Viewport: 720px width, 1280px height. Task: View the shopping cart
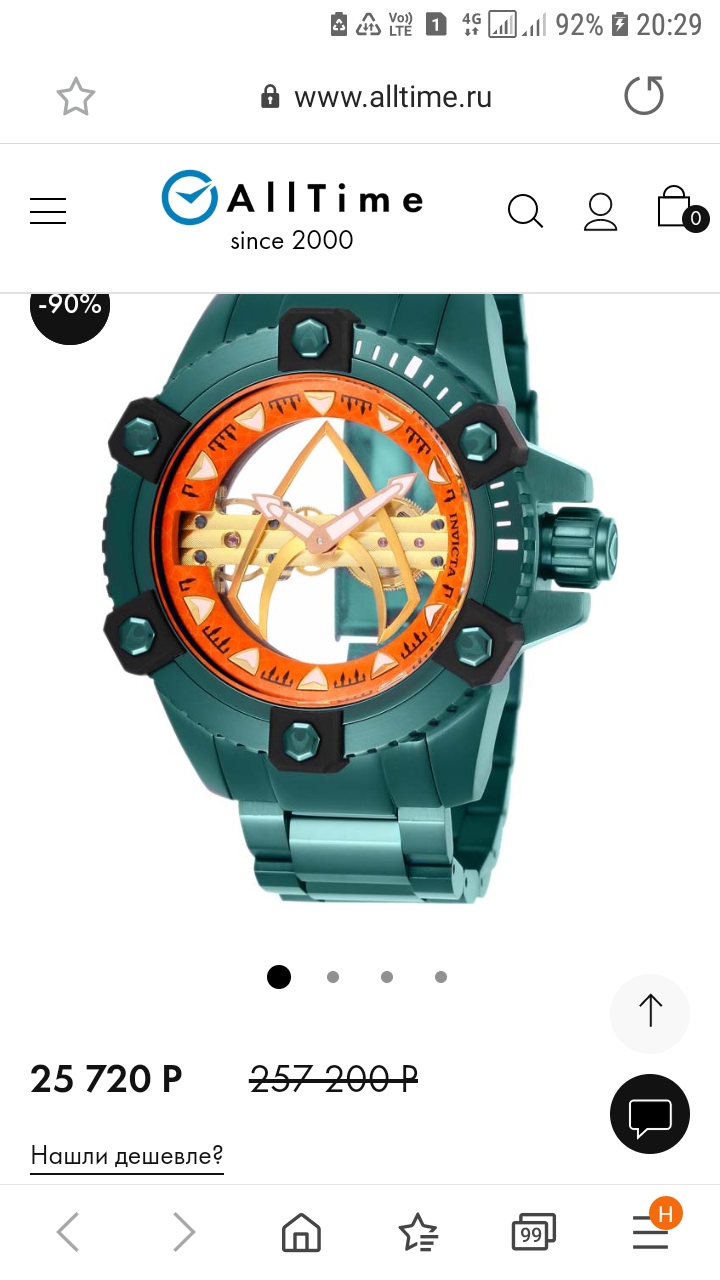pyautogui.click(x=677, y=208)
